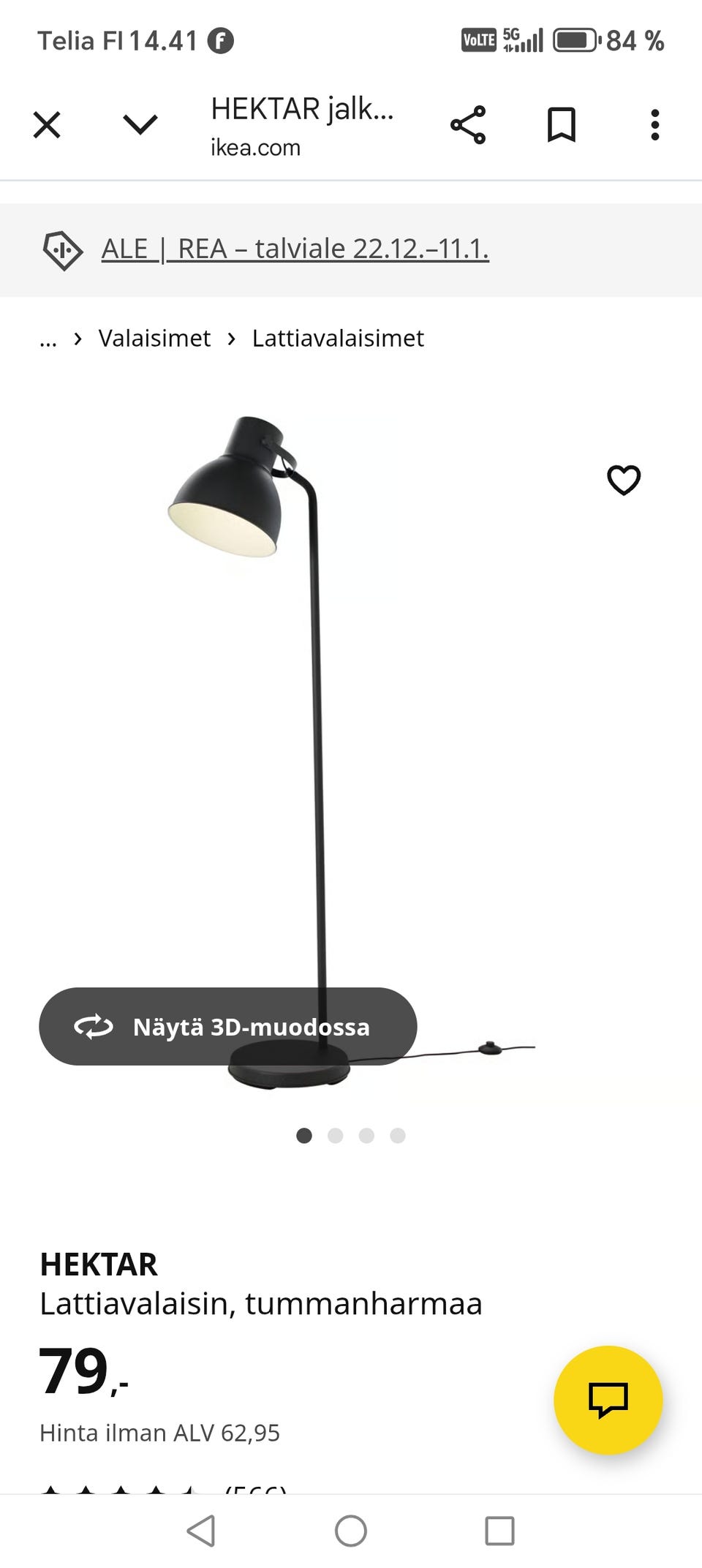The height and width of the screenshot is (1568, 702).
Task: Go to the home screen
Action: [x=351, y=1530]
